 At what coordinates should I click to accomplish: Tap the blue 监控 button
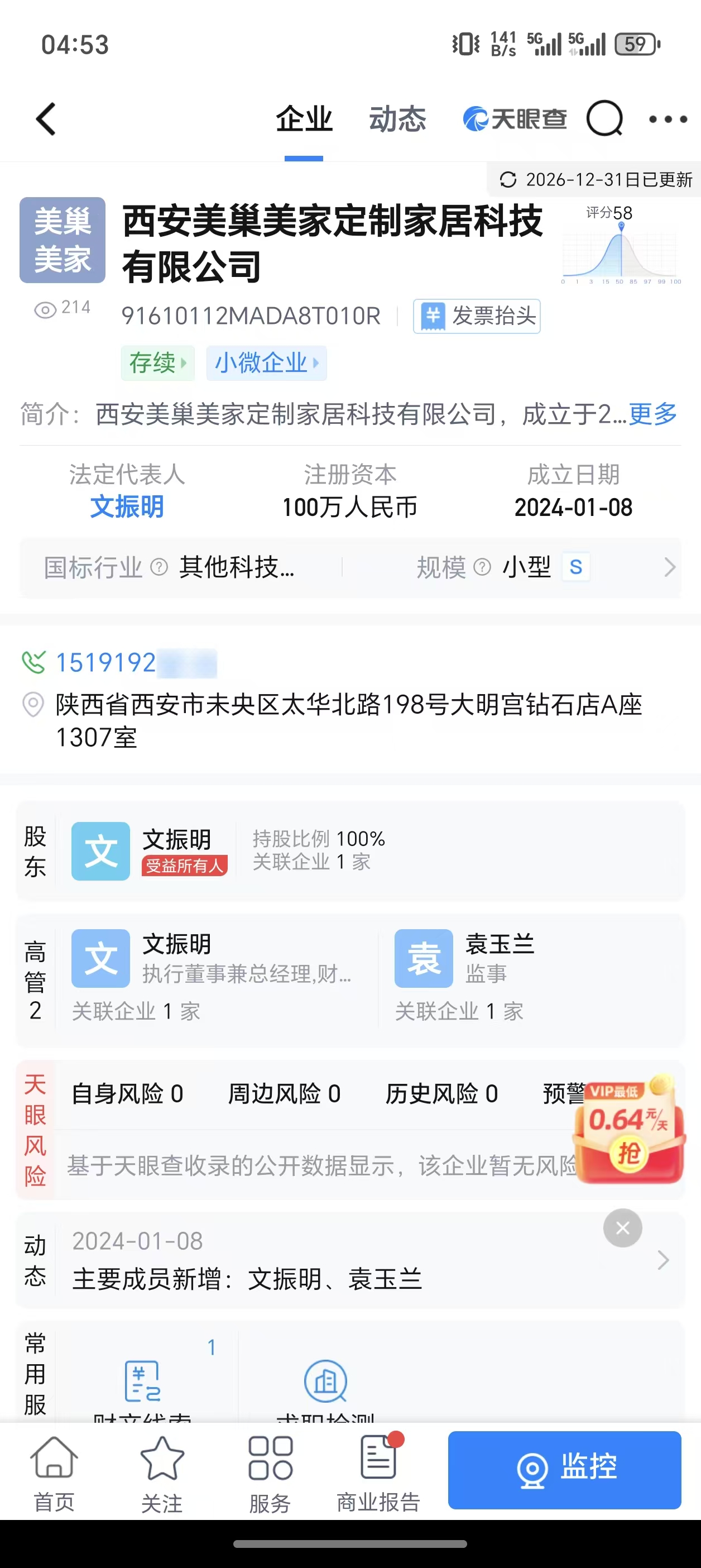[564, 1469]
